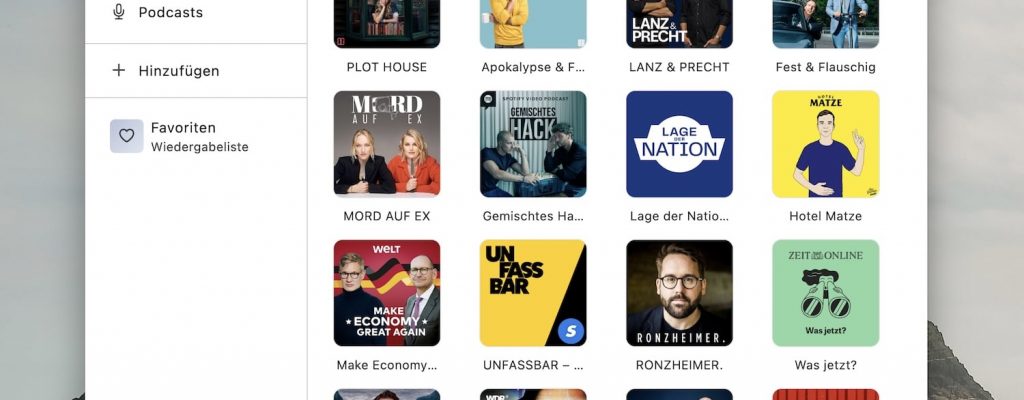Select Make Economy Great Again podcast
The width and height of the screenshot is (1024, 400).
point(386,293)
